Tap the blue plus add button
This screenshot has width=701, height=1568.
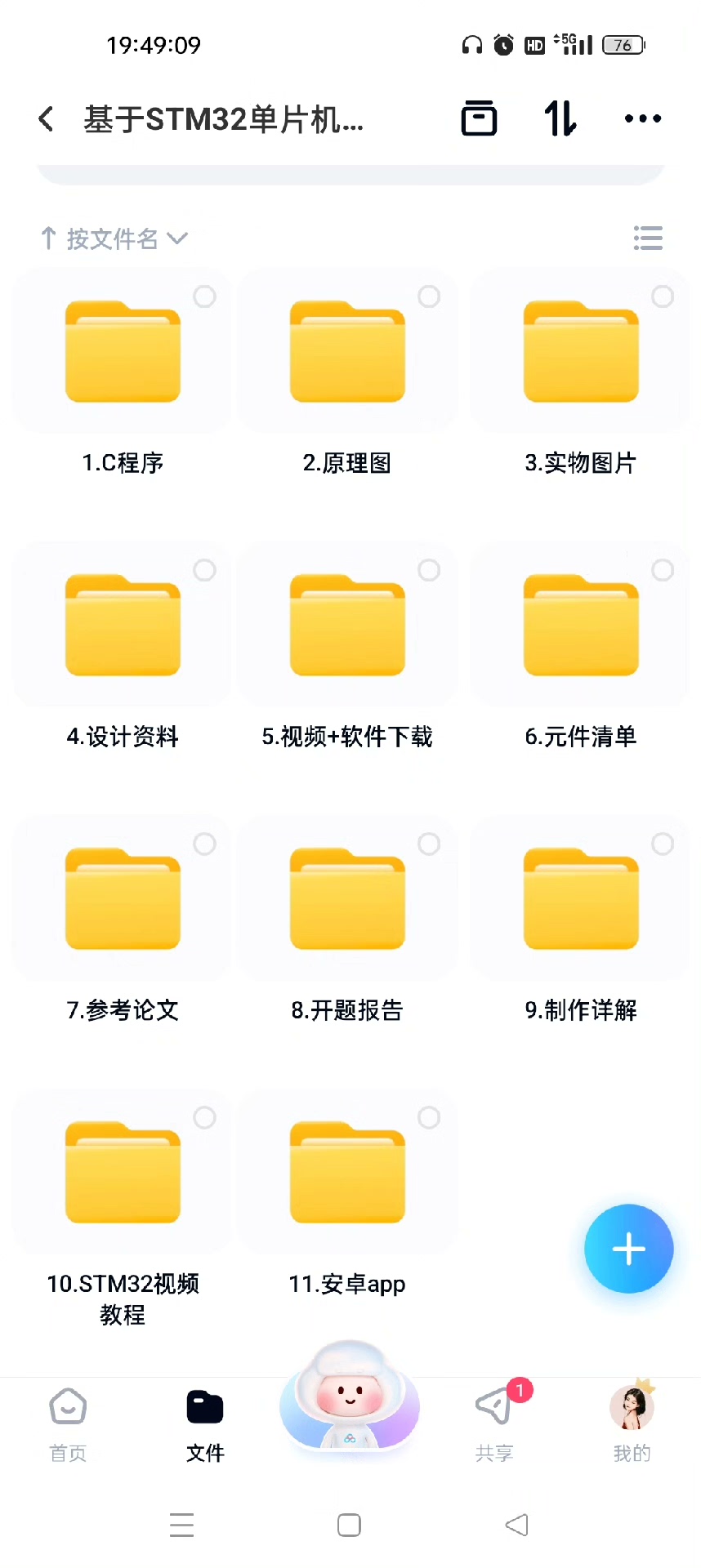(x=628, y=1249)
